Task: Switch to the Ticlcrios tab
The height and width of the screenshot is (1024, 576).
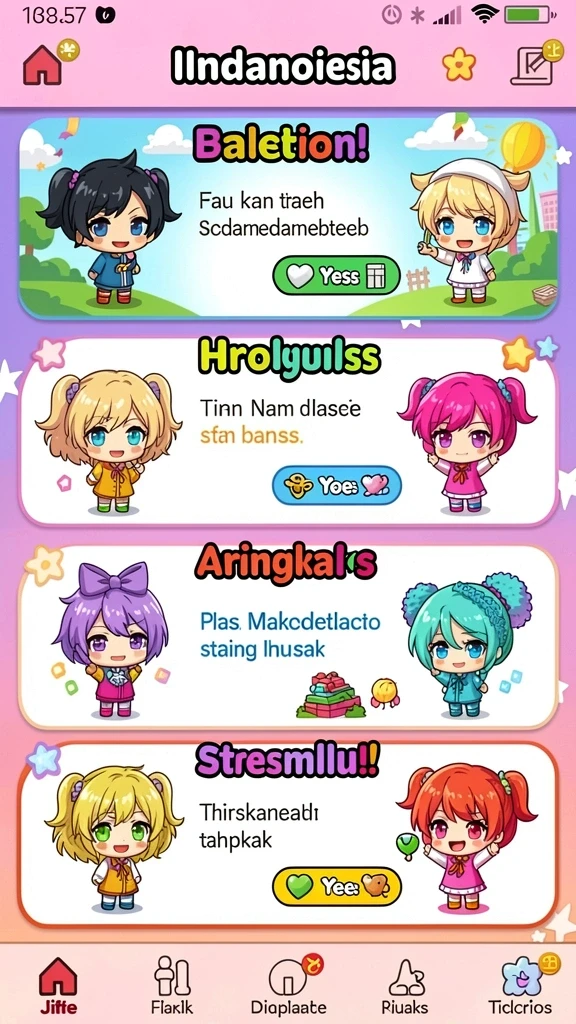Action: [522, 984]
